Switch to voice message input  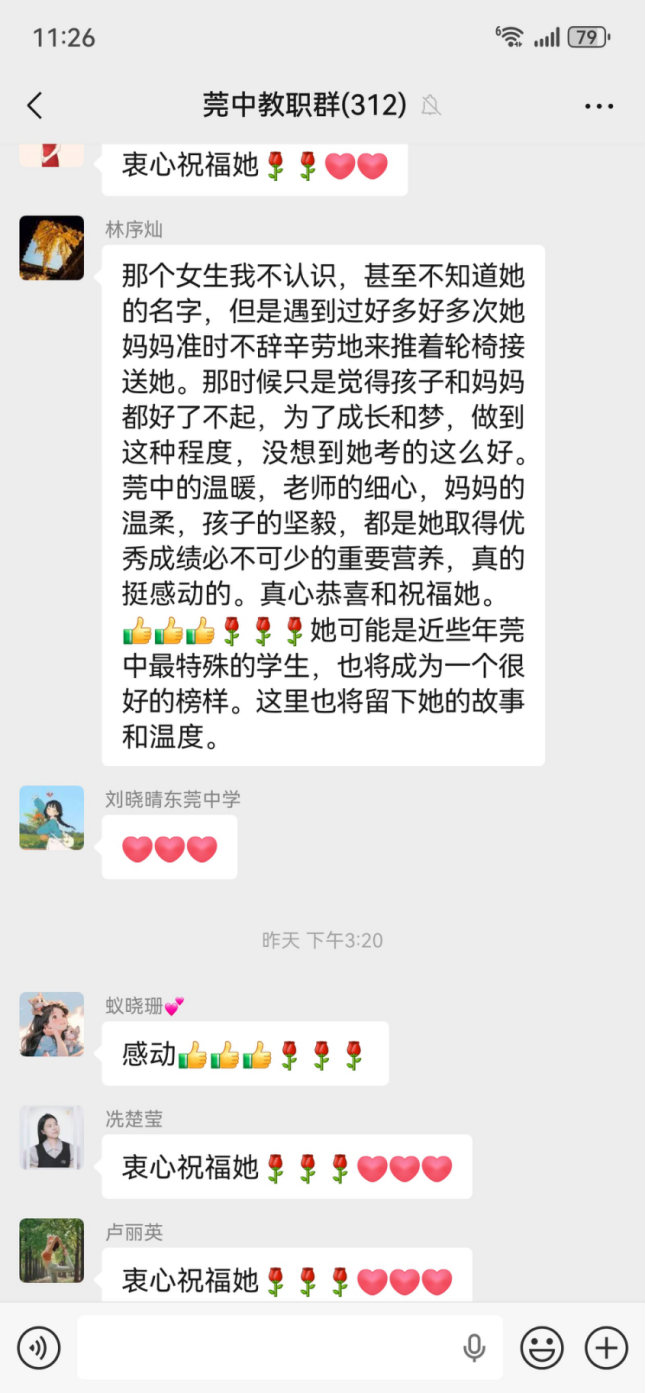(39, 1348)
